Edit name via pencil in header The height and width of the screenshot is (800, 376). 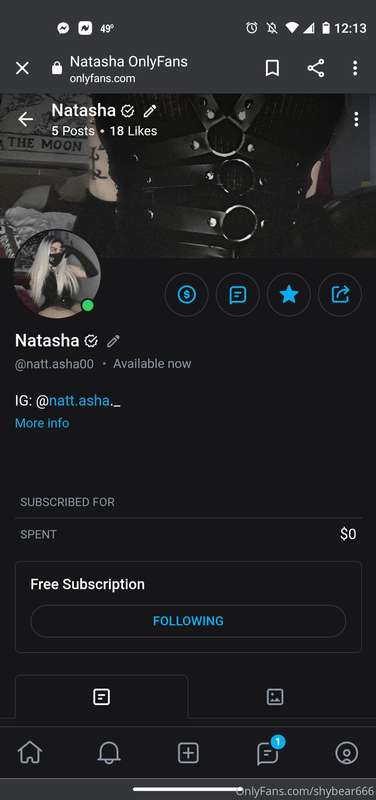pyautogui.click(x=149, y=110)
